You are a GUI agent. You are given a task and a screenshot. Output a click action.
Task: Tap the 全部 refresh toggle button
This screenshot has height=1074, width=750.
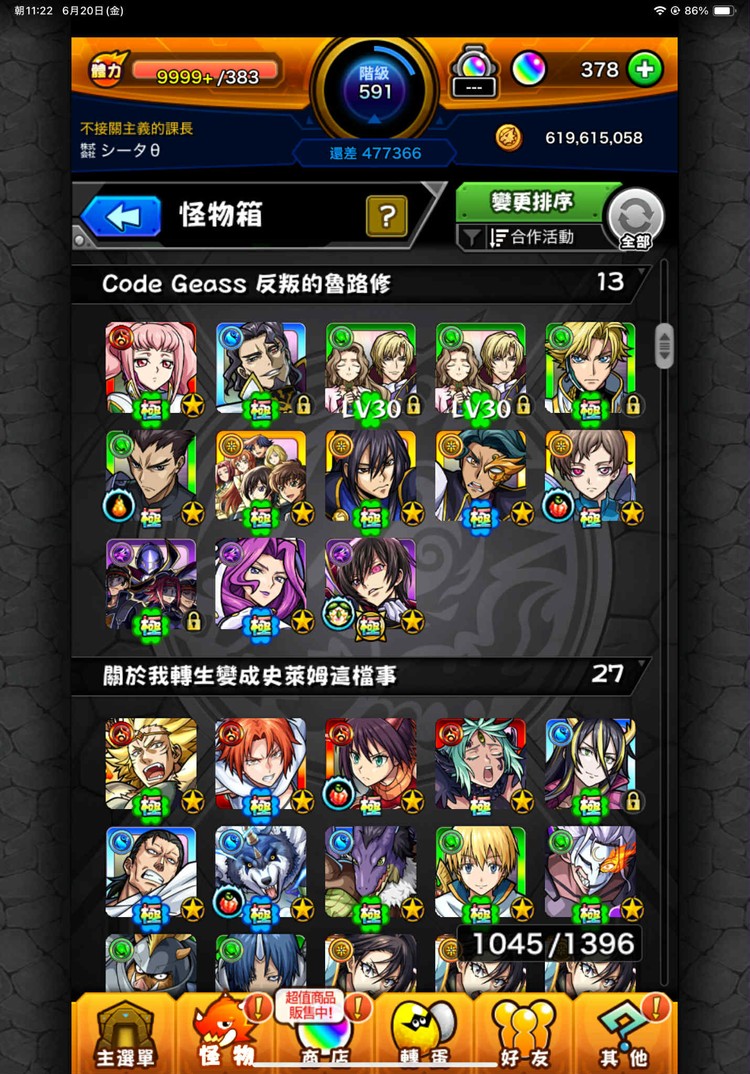pyautogui.click(x=635, y=219)
